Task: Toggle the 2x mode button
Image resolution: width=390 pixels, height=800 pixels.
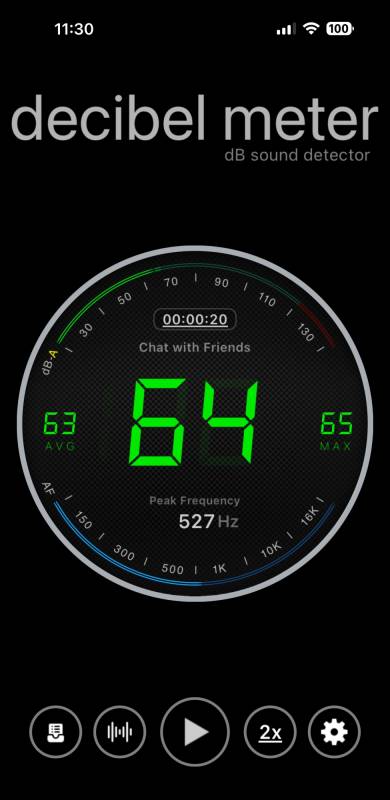Action: click(x=270, y=732)
